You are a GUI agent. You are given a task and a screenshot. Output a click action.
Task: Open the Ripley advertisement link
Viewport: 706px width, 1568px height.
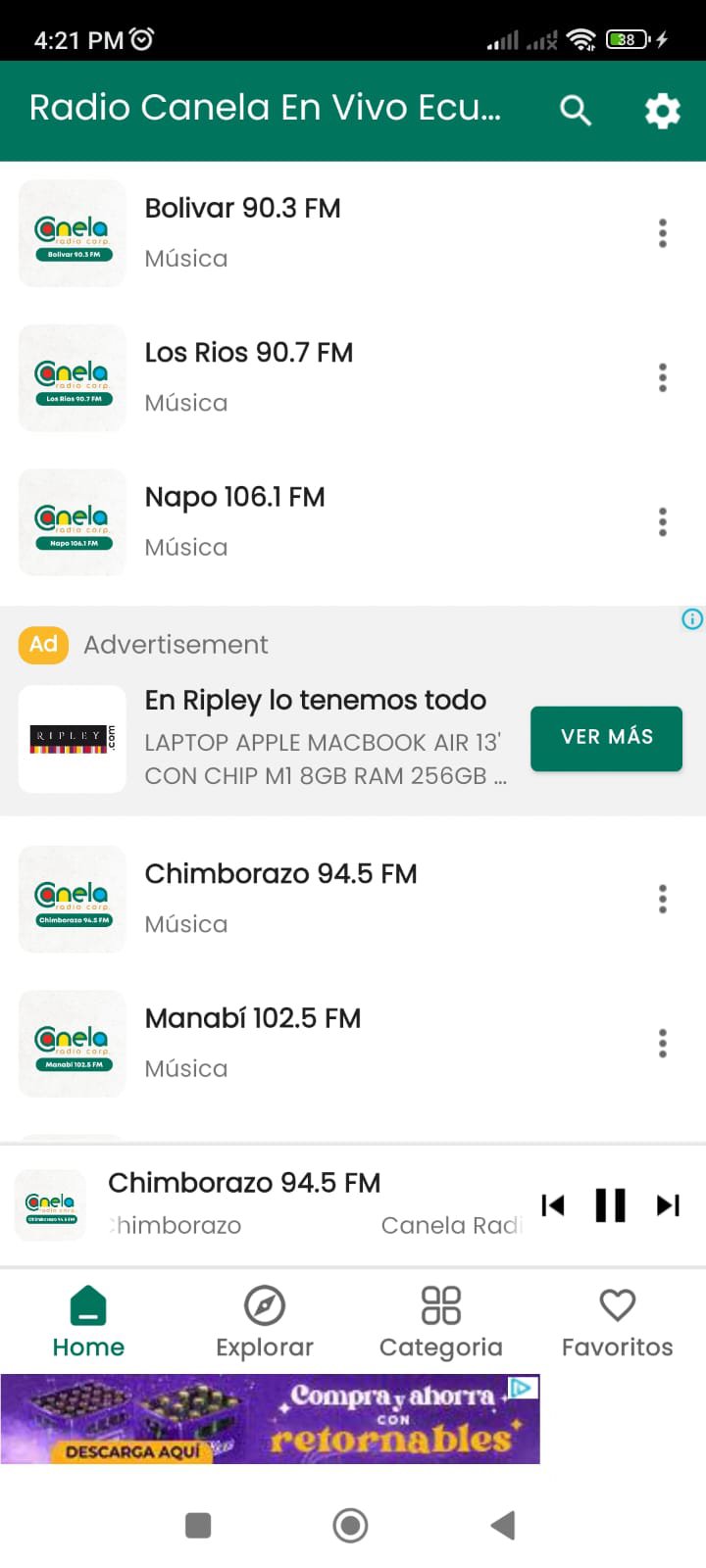coord(72,738)
